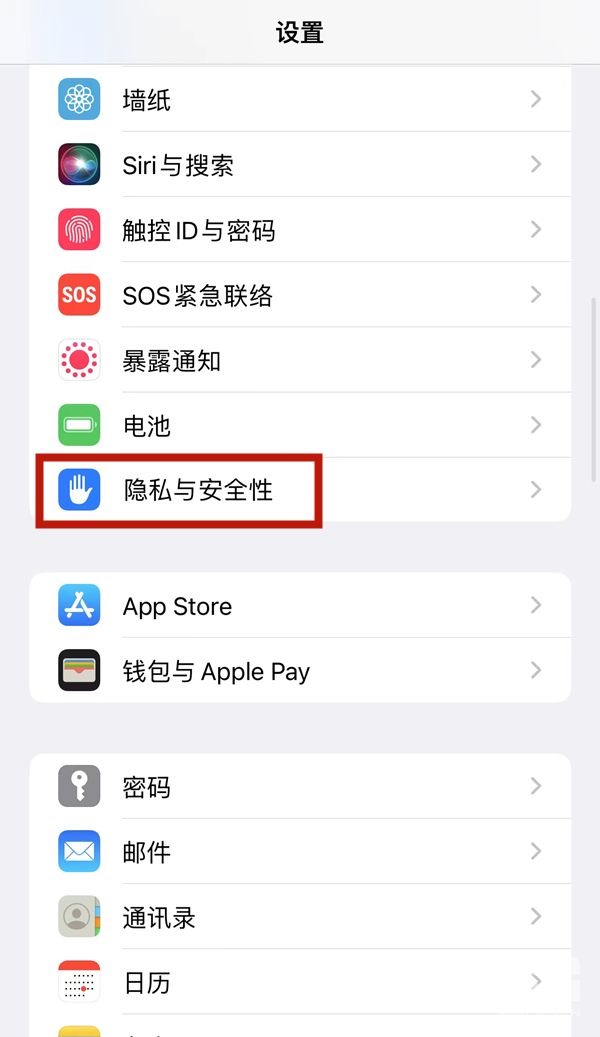
Task: Select 通讯录 contacts settings
Action: [x=300, y=916]
